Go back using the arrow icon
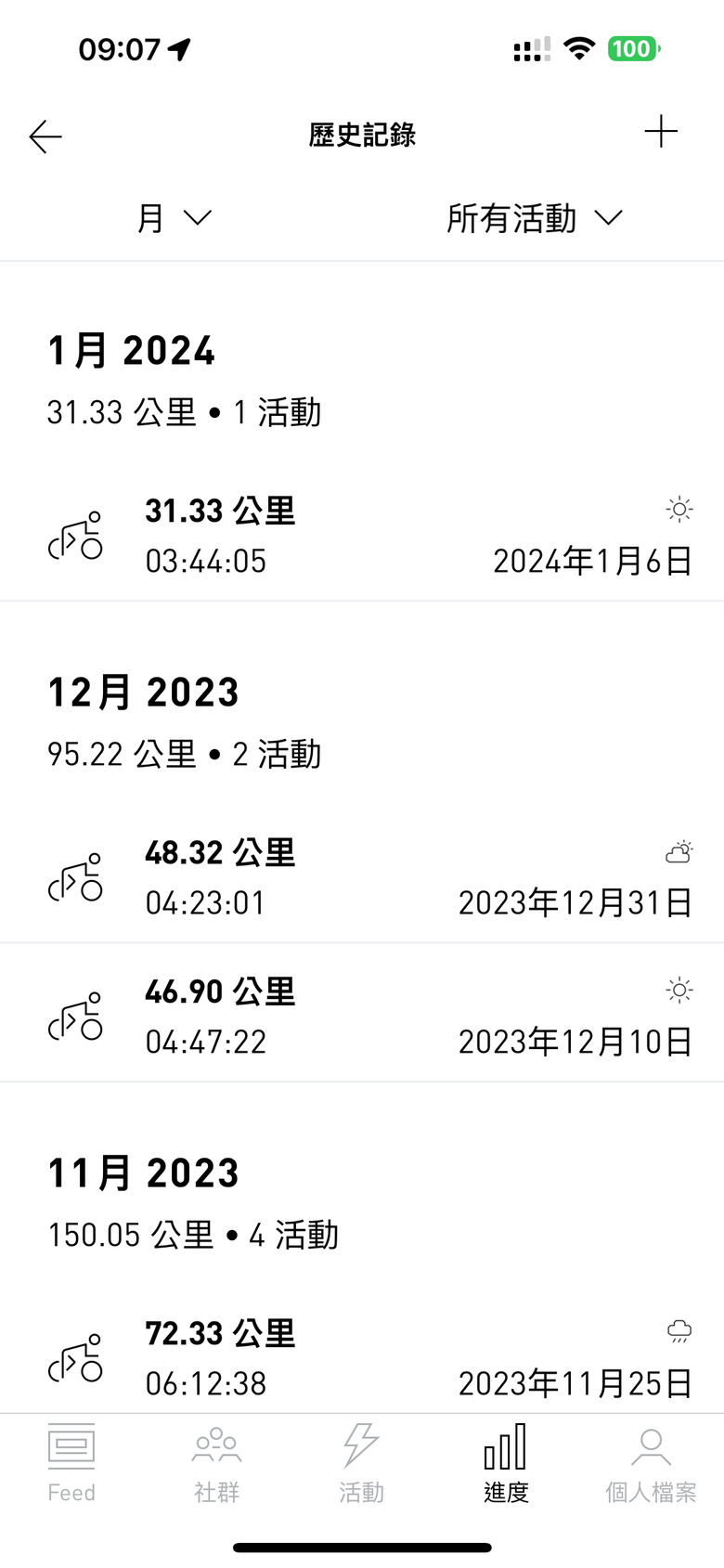Screen dimensions: 724x1568 [x=45, y=136]
